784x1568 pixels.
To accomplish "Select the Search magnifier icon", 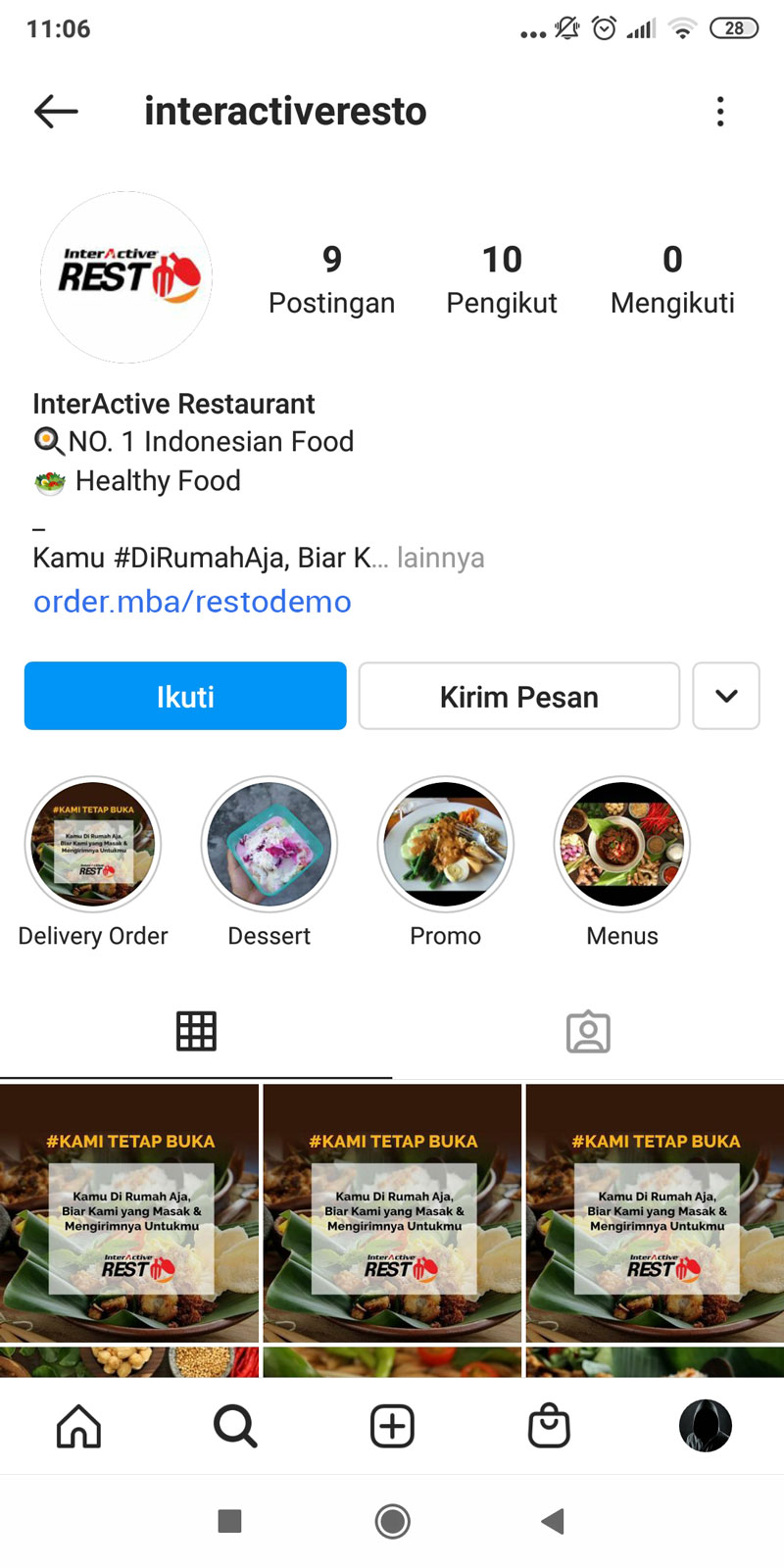I will tap(235, 1426).
